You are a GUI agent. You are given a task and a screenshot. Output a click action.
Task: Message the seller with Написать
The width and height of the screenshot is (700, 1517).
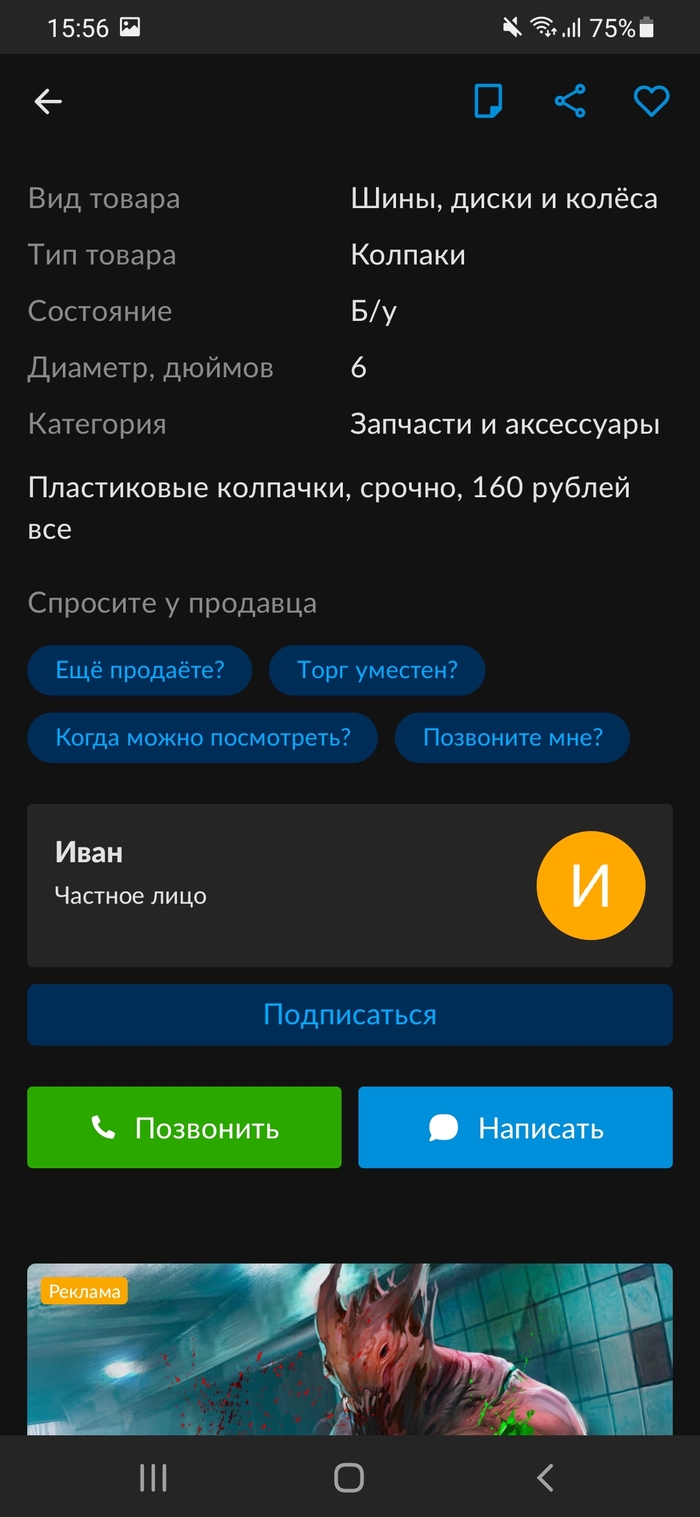(x=515, y=1128)
